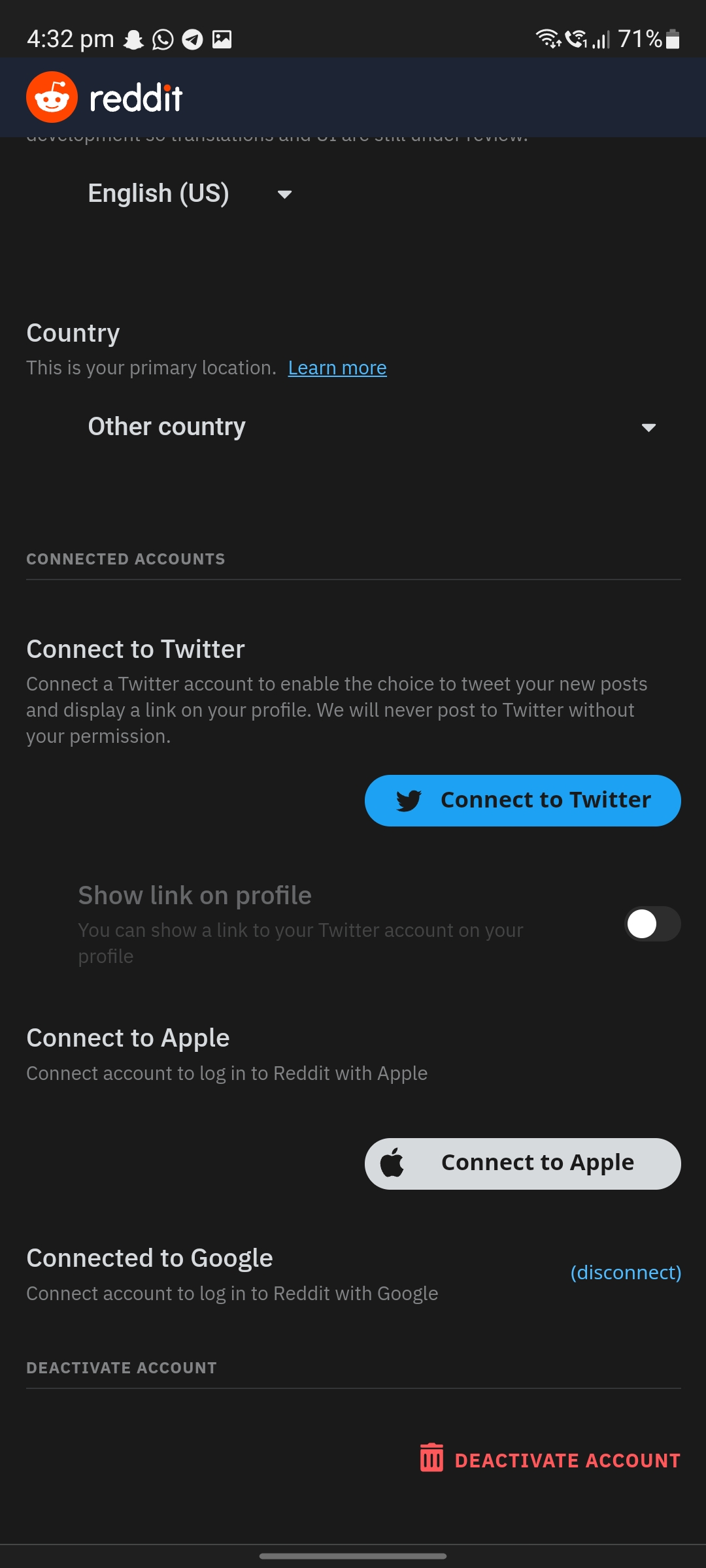Open the English (US) language dropdown

pos(190,193)
